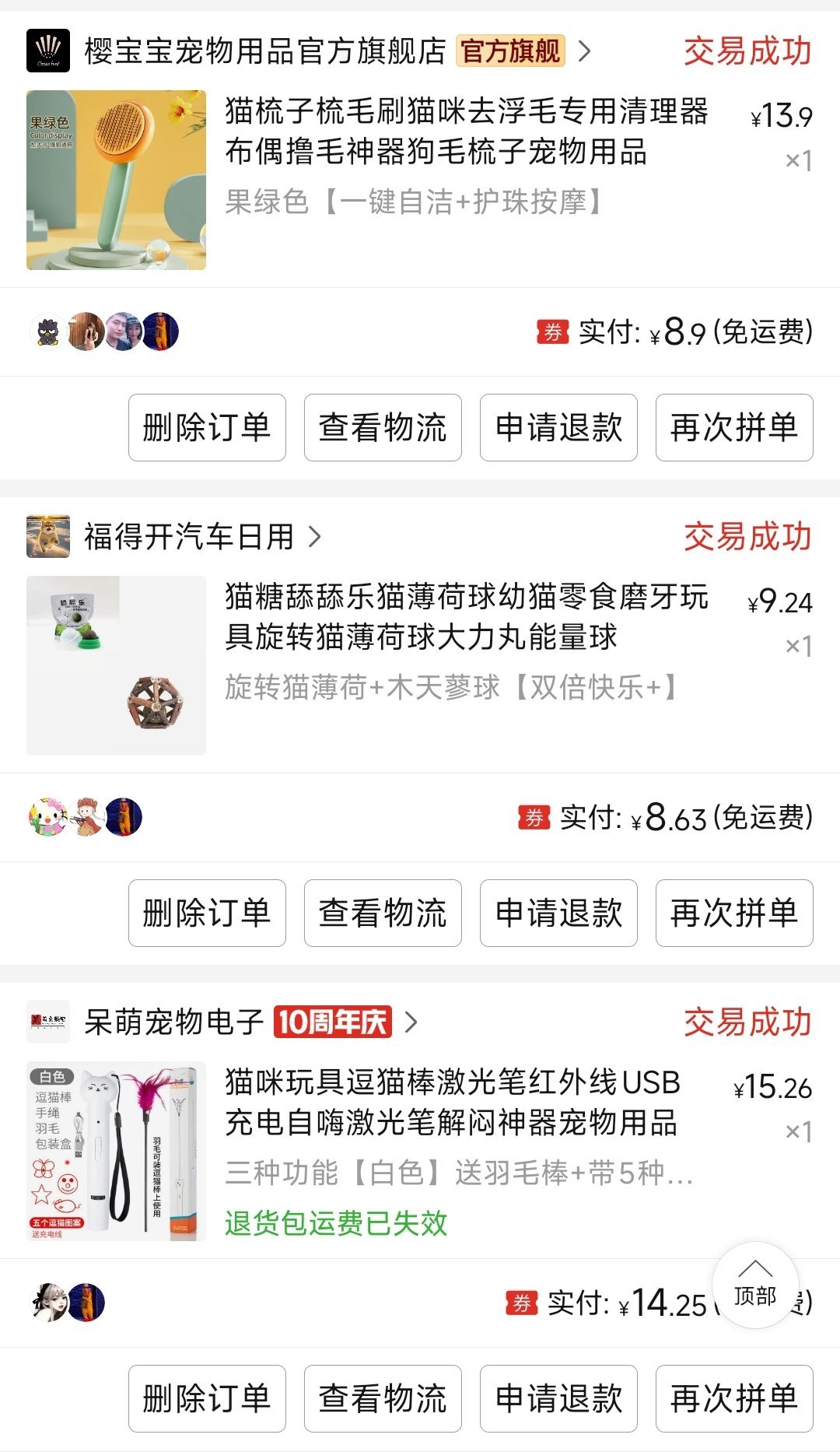Delete the laser cat toy order
The height and width of the screenshot is (1452, 840).
point(207,1398)
